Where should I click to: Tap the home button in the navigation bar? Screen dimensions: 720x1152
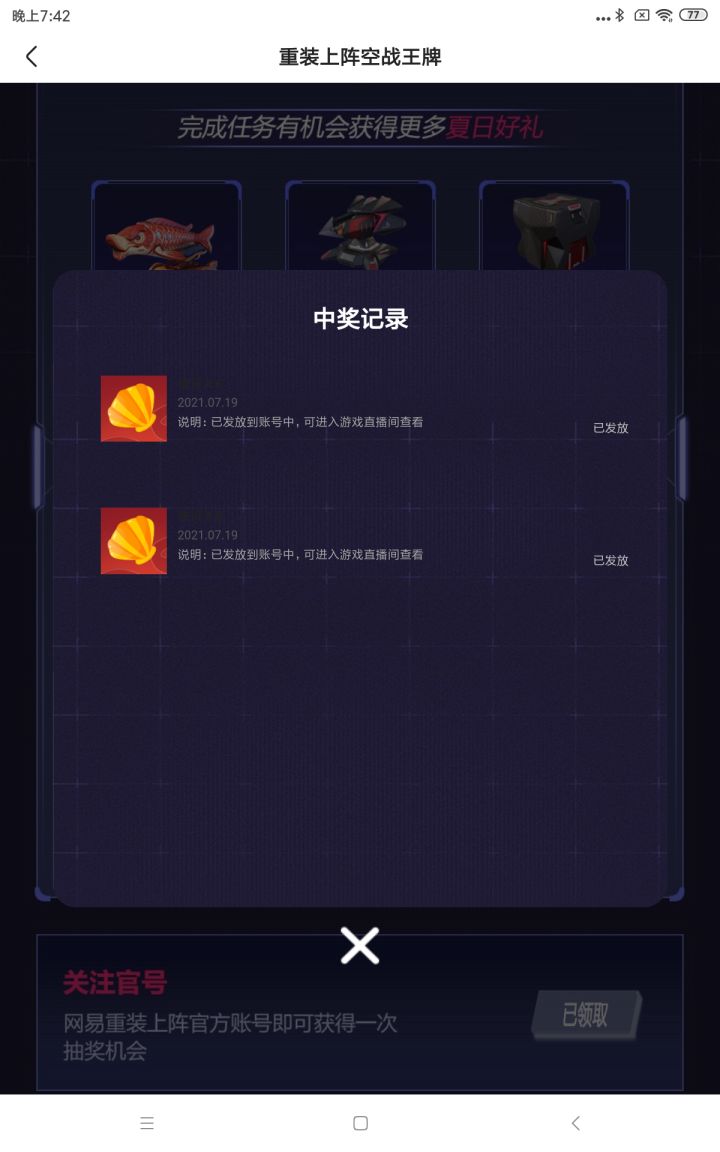[360, 1123]
